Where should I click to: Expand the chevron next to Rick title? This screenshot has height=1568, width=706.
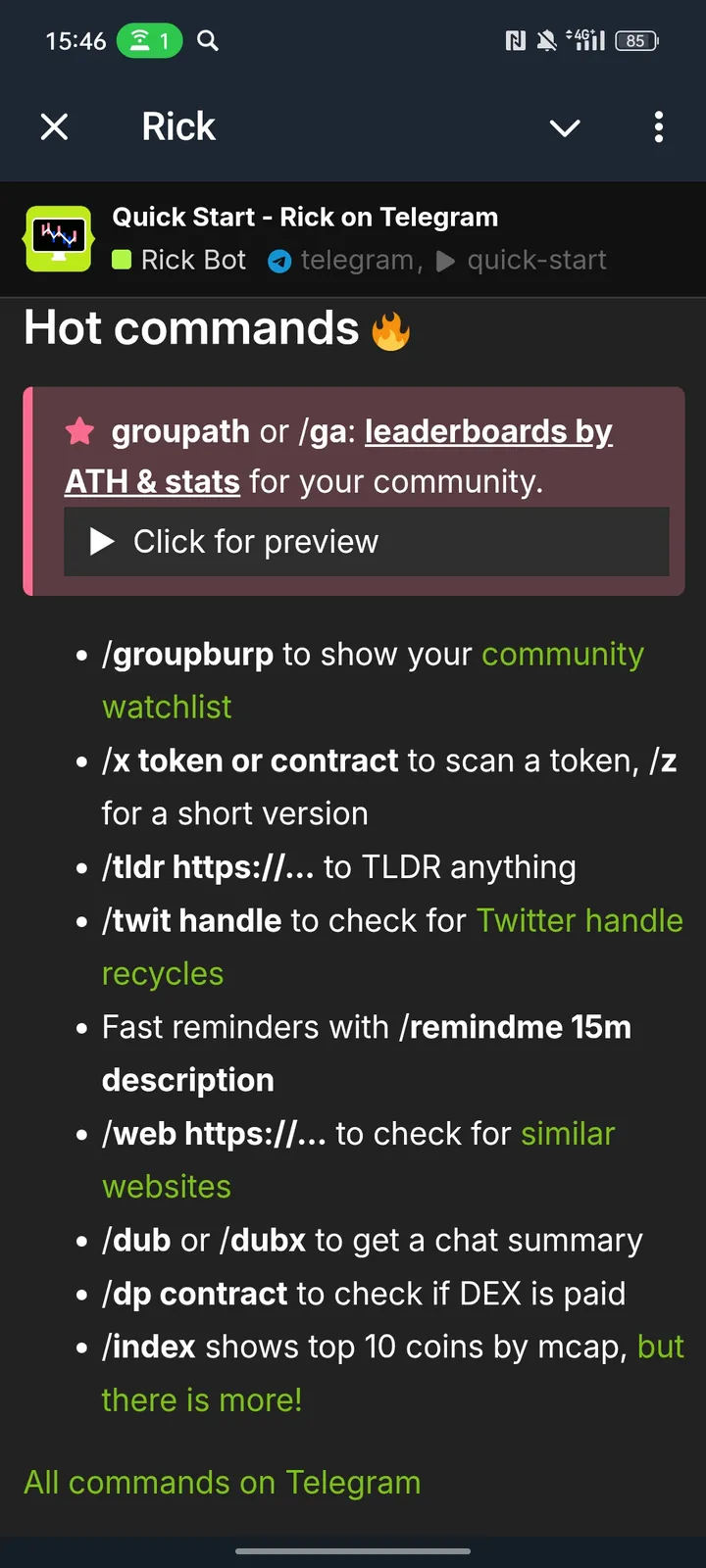pos(565,128)
